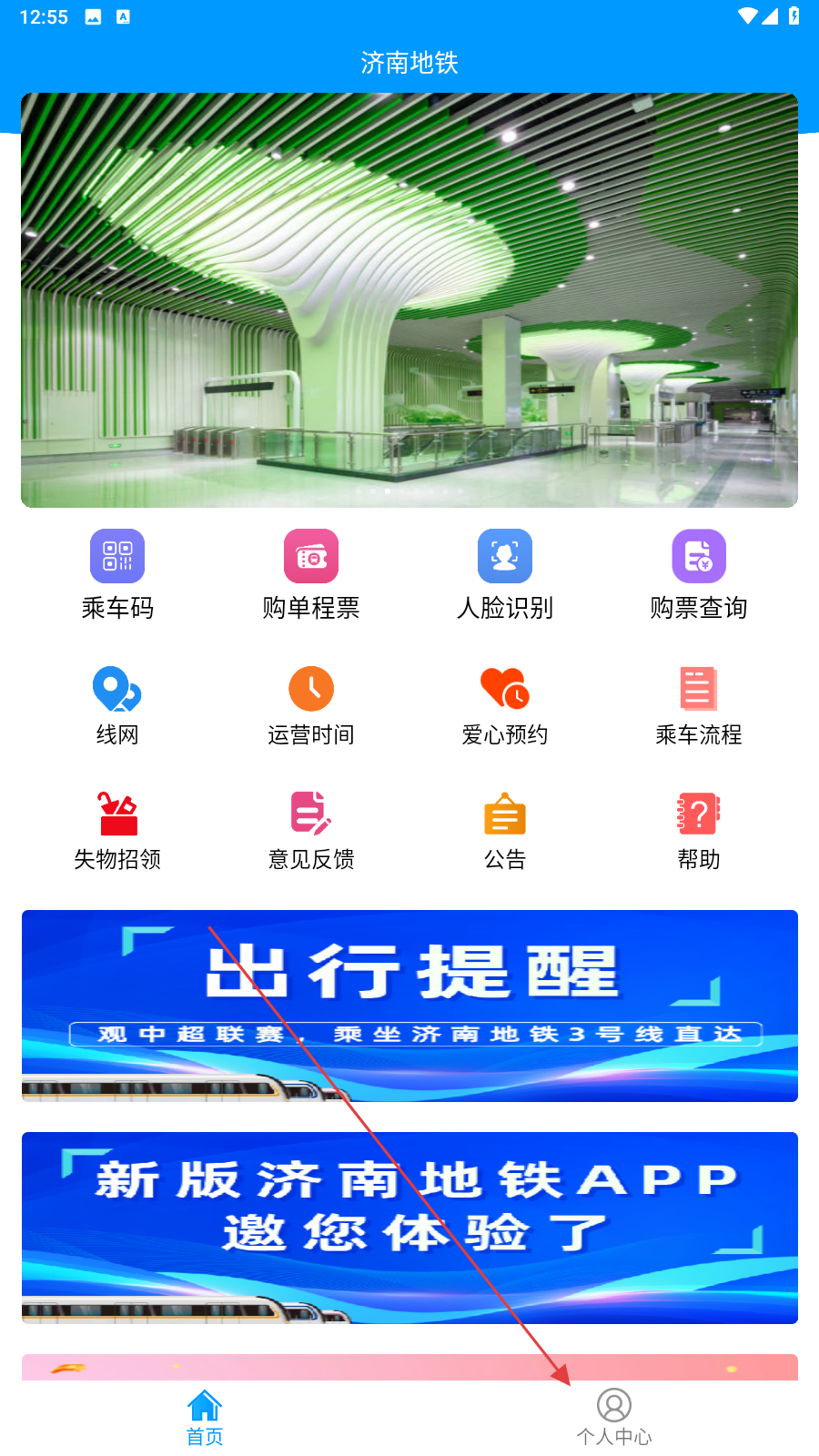Select the 首页 home tab

click(205, 1416)
